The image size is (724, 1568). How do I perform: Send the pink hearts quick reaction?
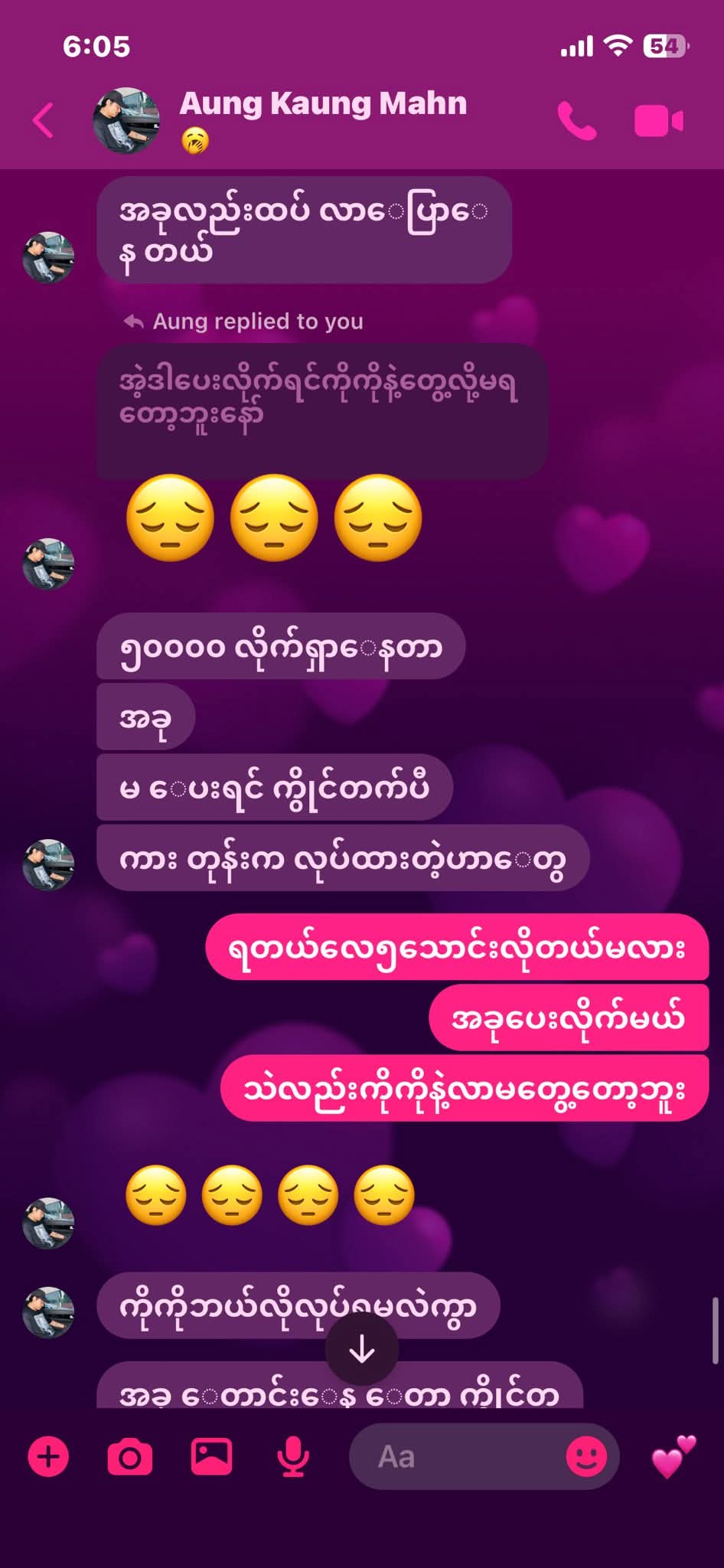pyautogui.click(x=673, y=1456)
